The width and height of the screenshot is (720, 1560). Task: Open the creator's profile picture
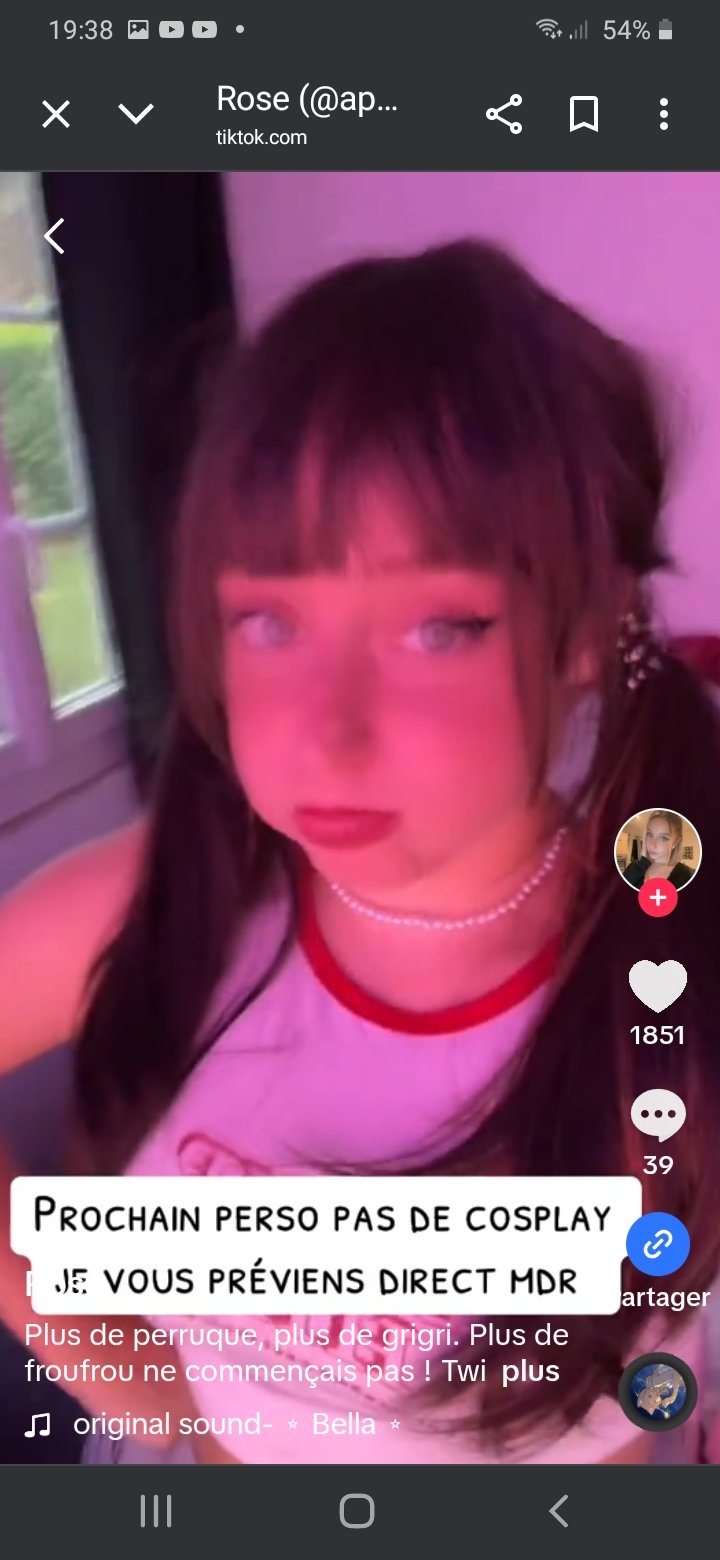coord(657,851)
